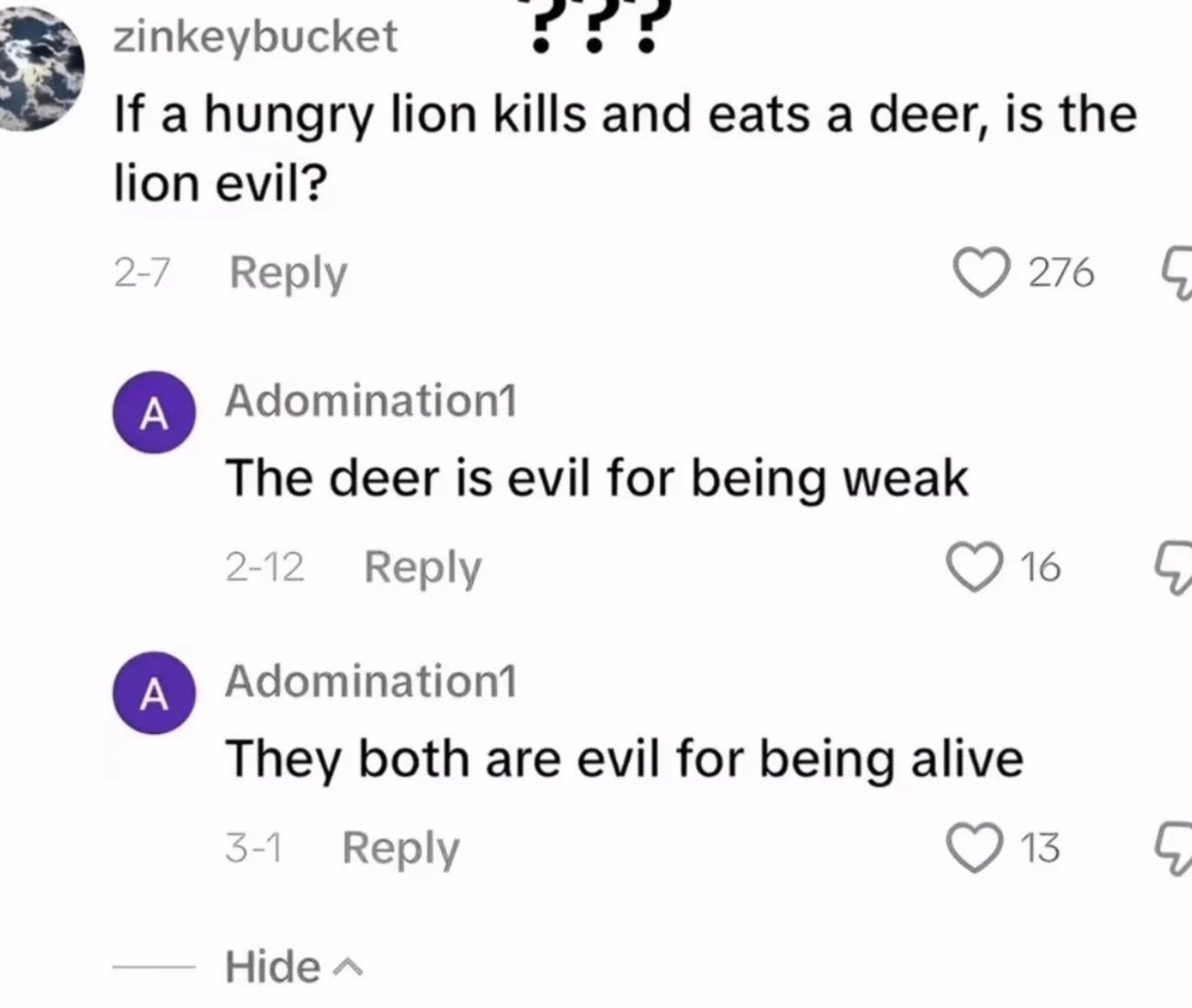Open Adomination1's avatar beside the "being weak" reply
The width and height of the screenshot is (1192, 1008).
point(154,413)
